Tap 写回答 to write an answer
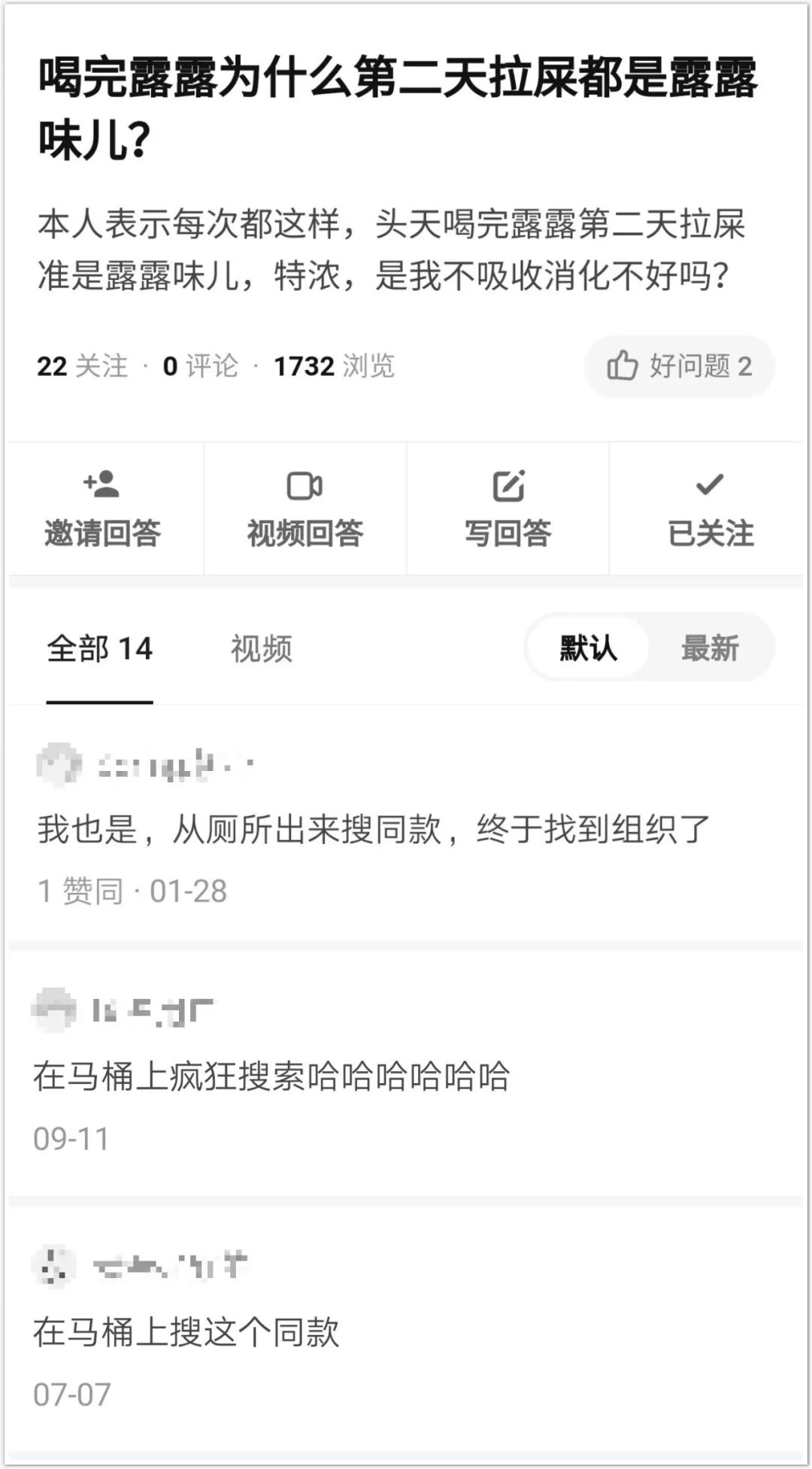812x1469 pixels. [x=507, y=509]
